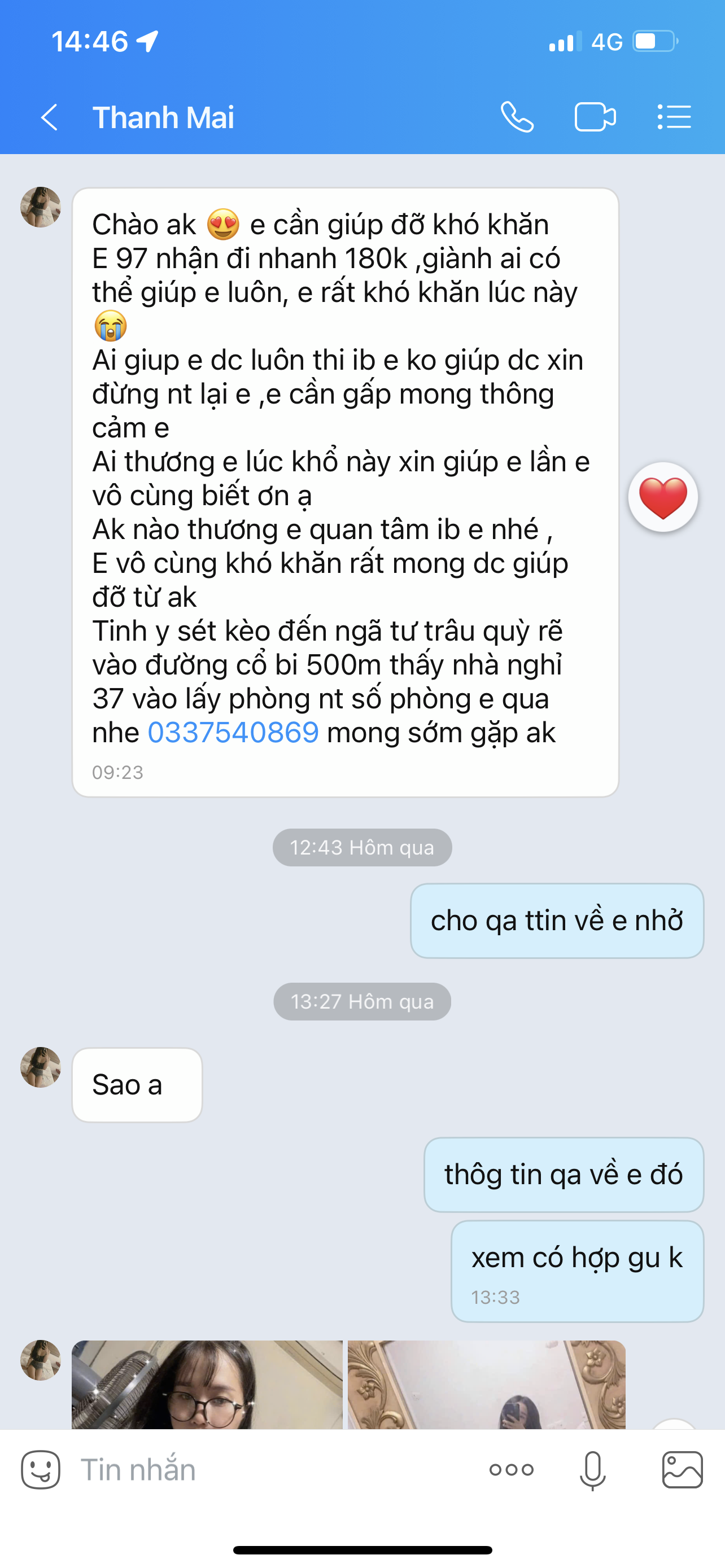Tap the phone number link 0337540869
Viewport: 725px width, 1568px height.
[x=233, y=732]
